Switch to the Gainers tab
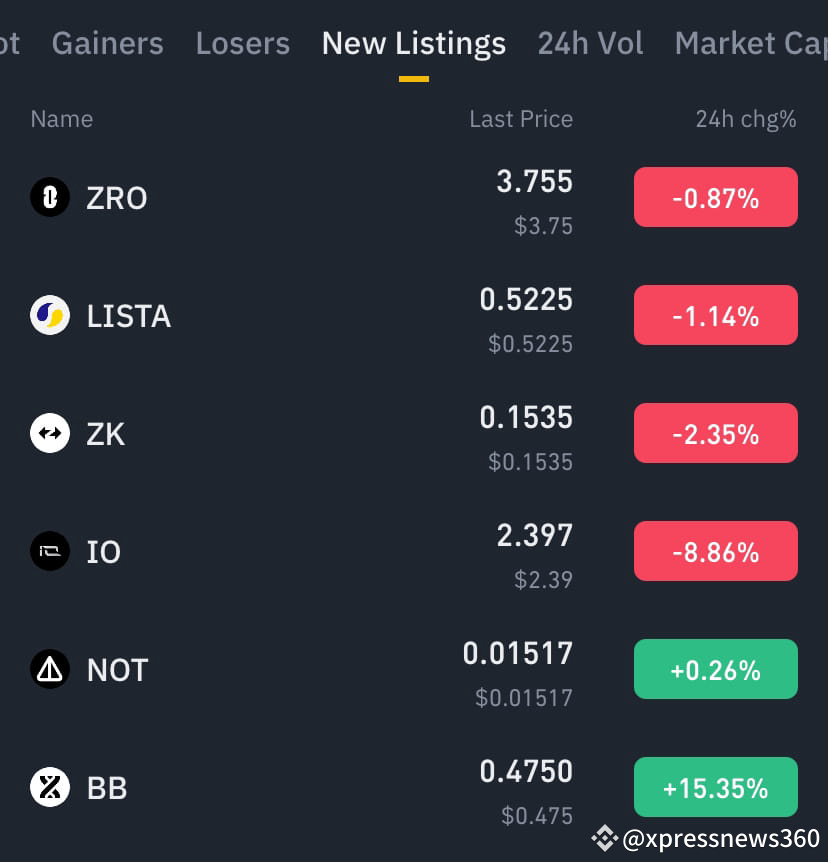The height and width of the screenshot is (862, 828). click(107, 43)
